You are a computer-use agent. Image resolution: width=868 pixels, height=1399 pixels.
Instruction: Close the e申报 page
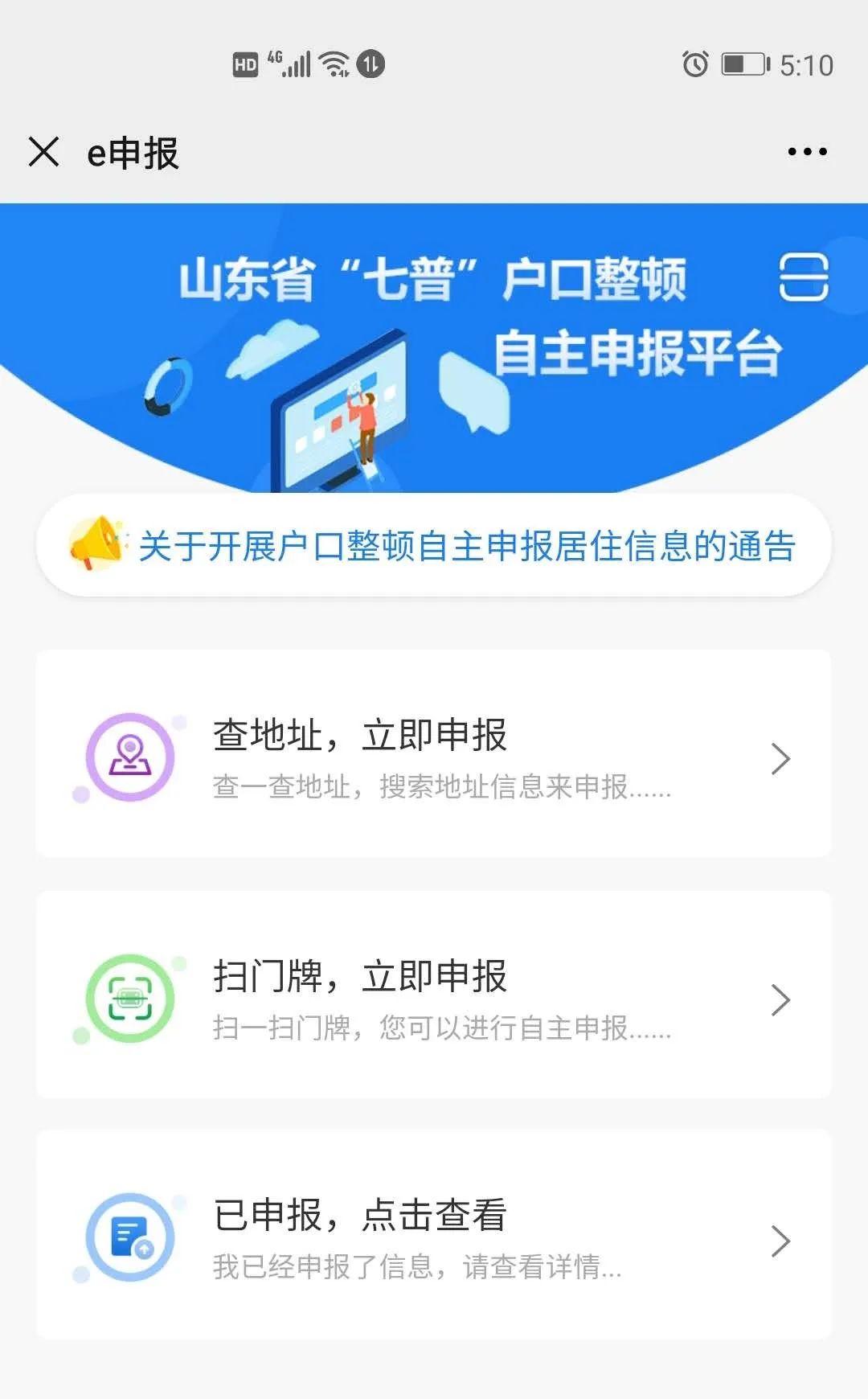(44, 151)
